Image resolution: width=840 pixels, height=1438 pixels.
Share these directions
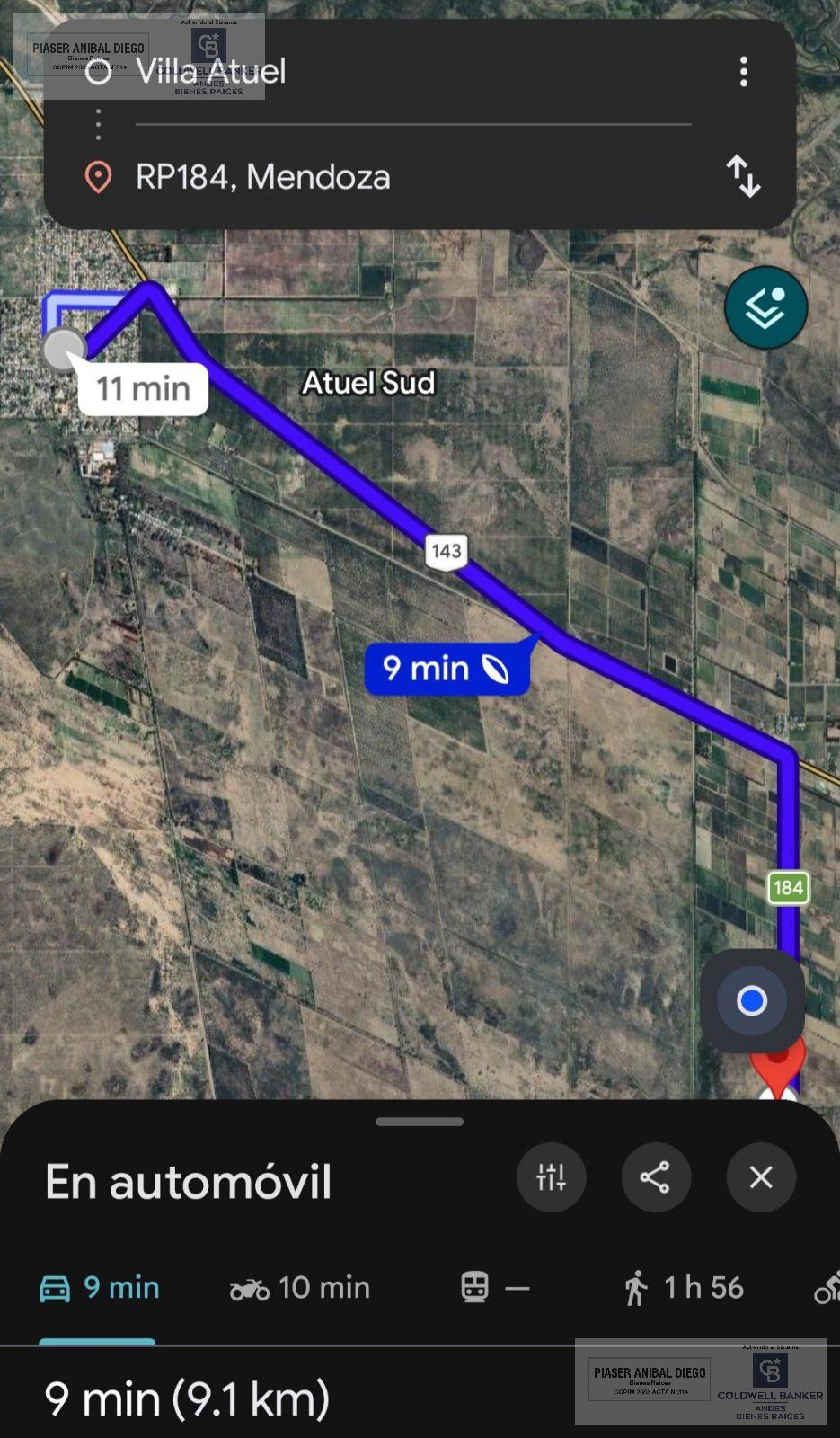pos(656,1177)
